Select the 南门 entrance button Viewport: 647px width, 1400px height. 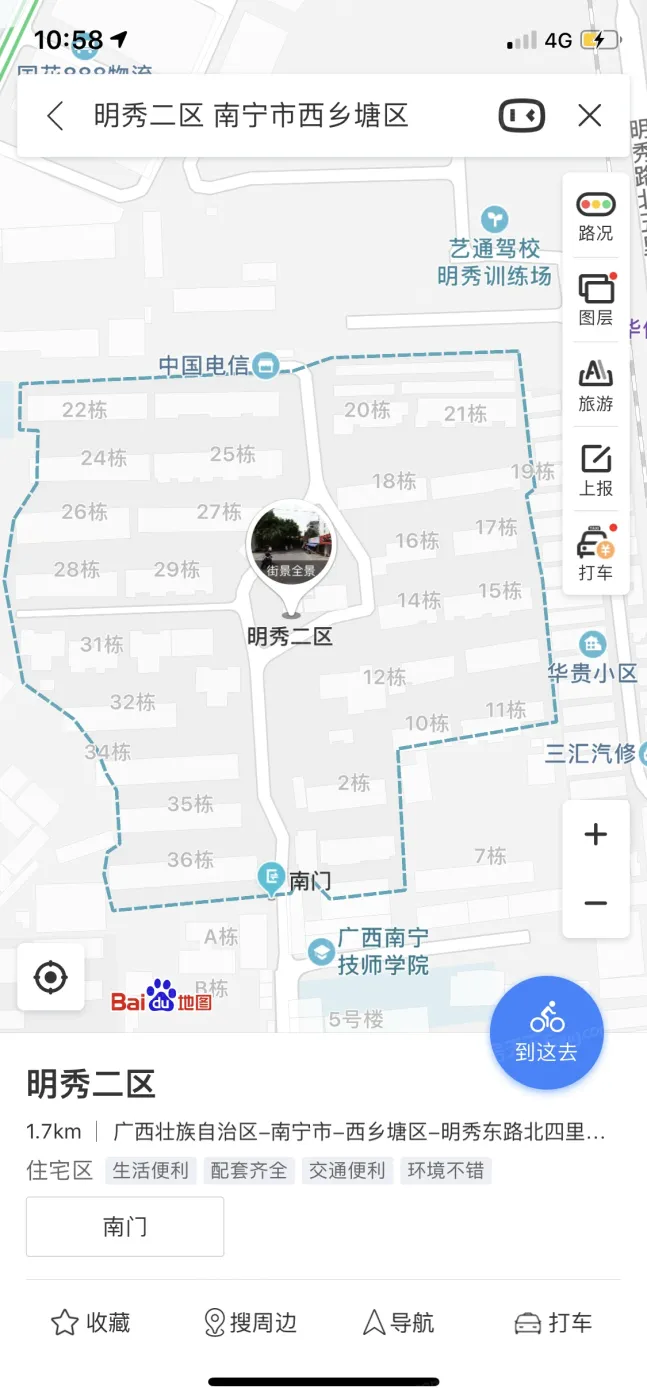tap(125, 1227)
